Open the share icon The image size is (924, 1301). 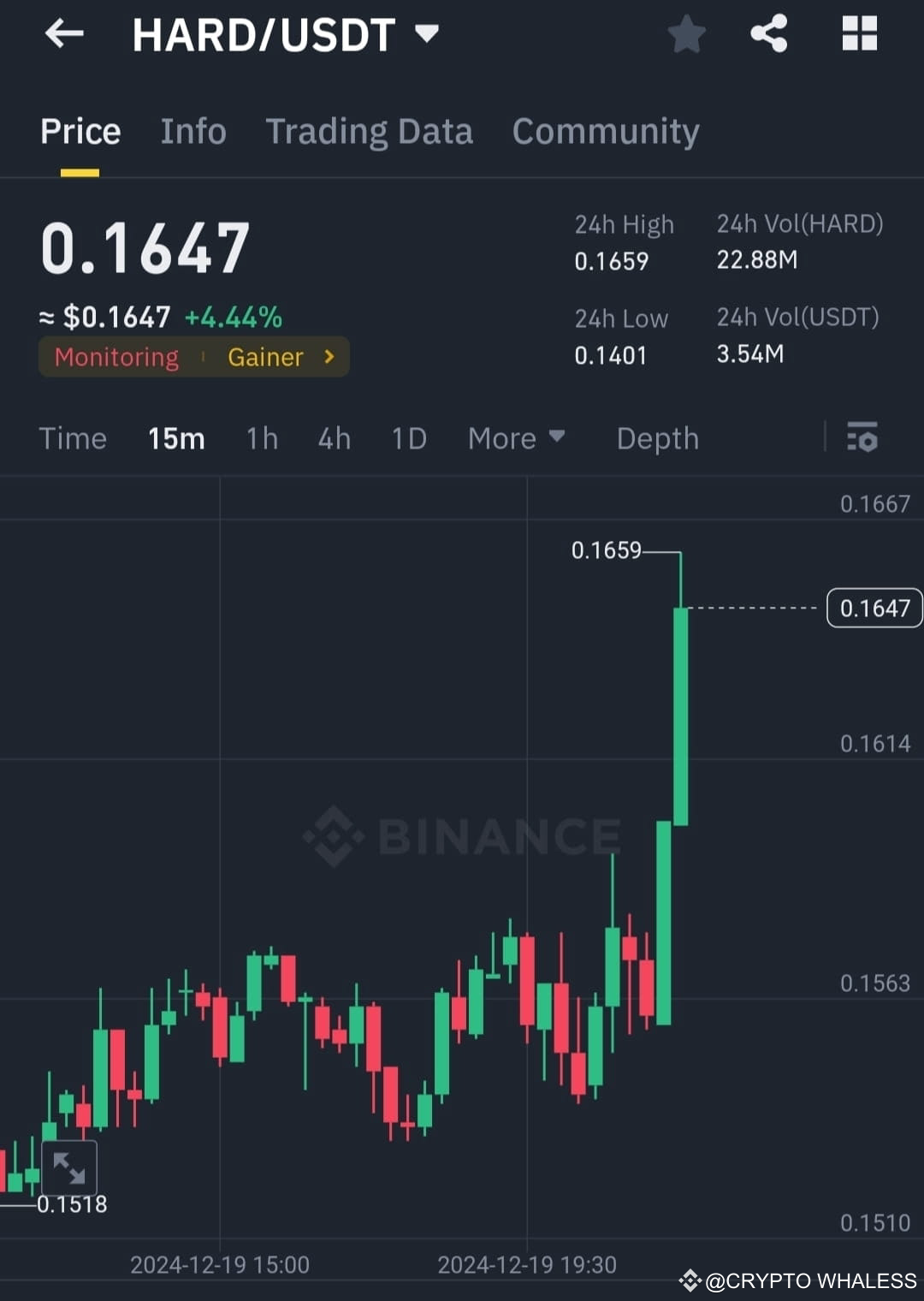pos(768,34)
